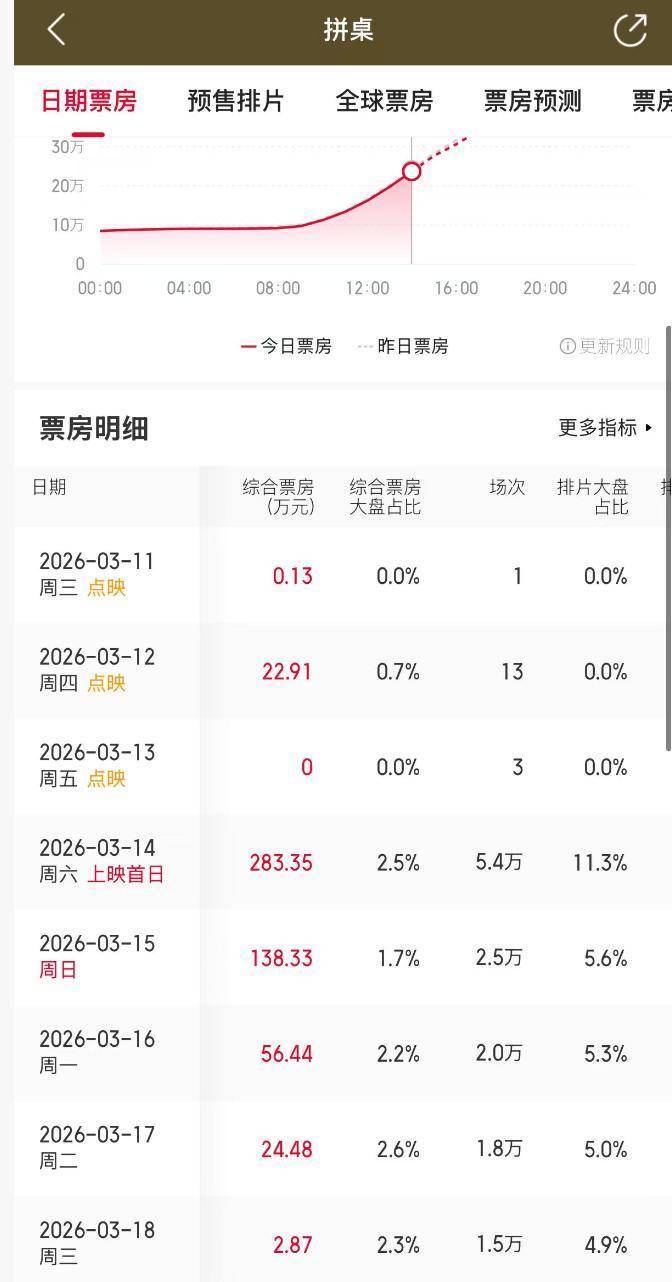This screenshot has height=1282, width=672.
Task: Open 更新规则 info link
Action: click(605, 346)
